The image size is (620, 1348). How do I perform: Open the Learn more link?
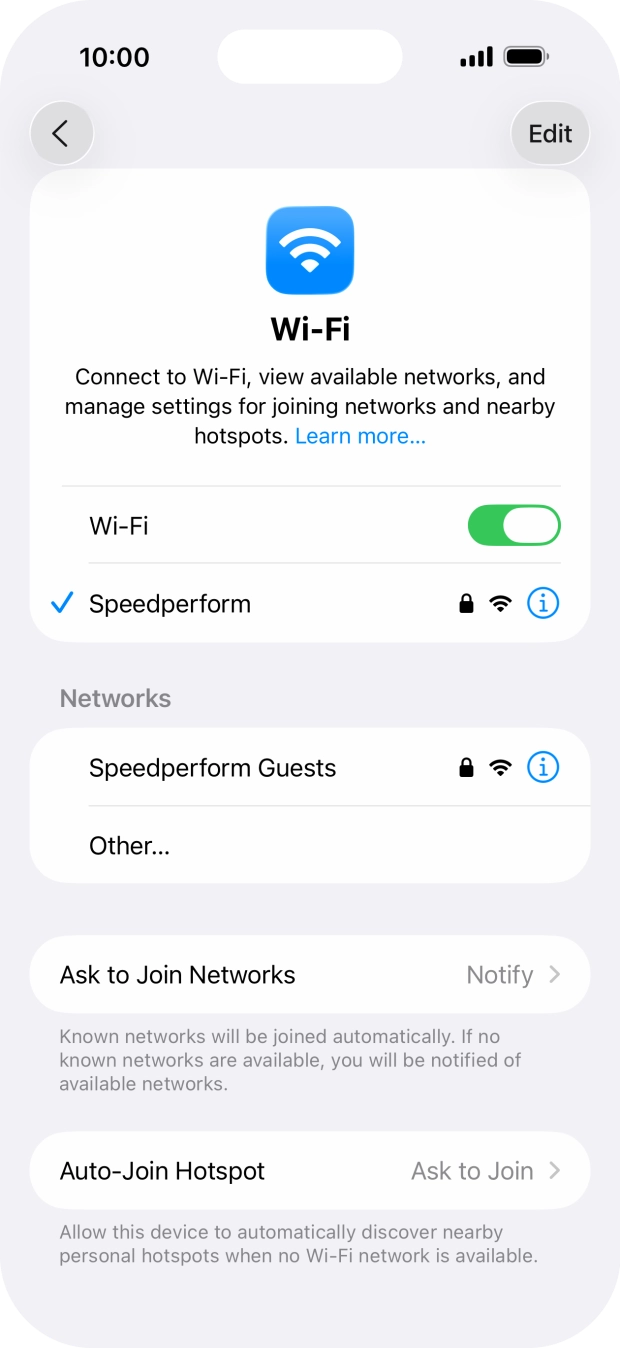(360, 436)
